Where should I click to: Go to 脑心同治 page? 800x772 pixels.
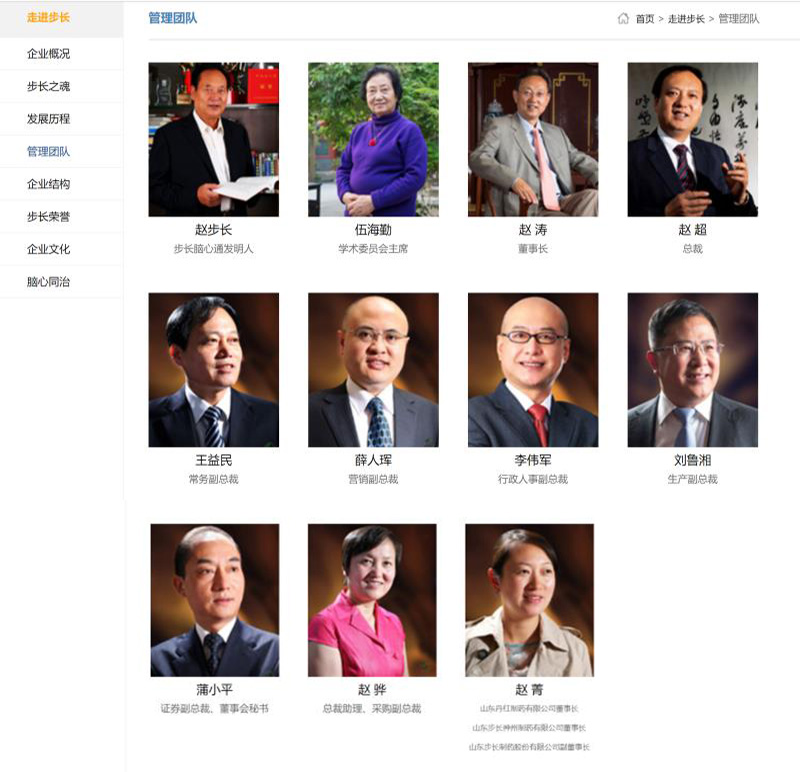pyautogui.click(x=48, y=282)
